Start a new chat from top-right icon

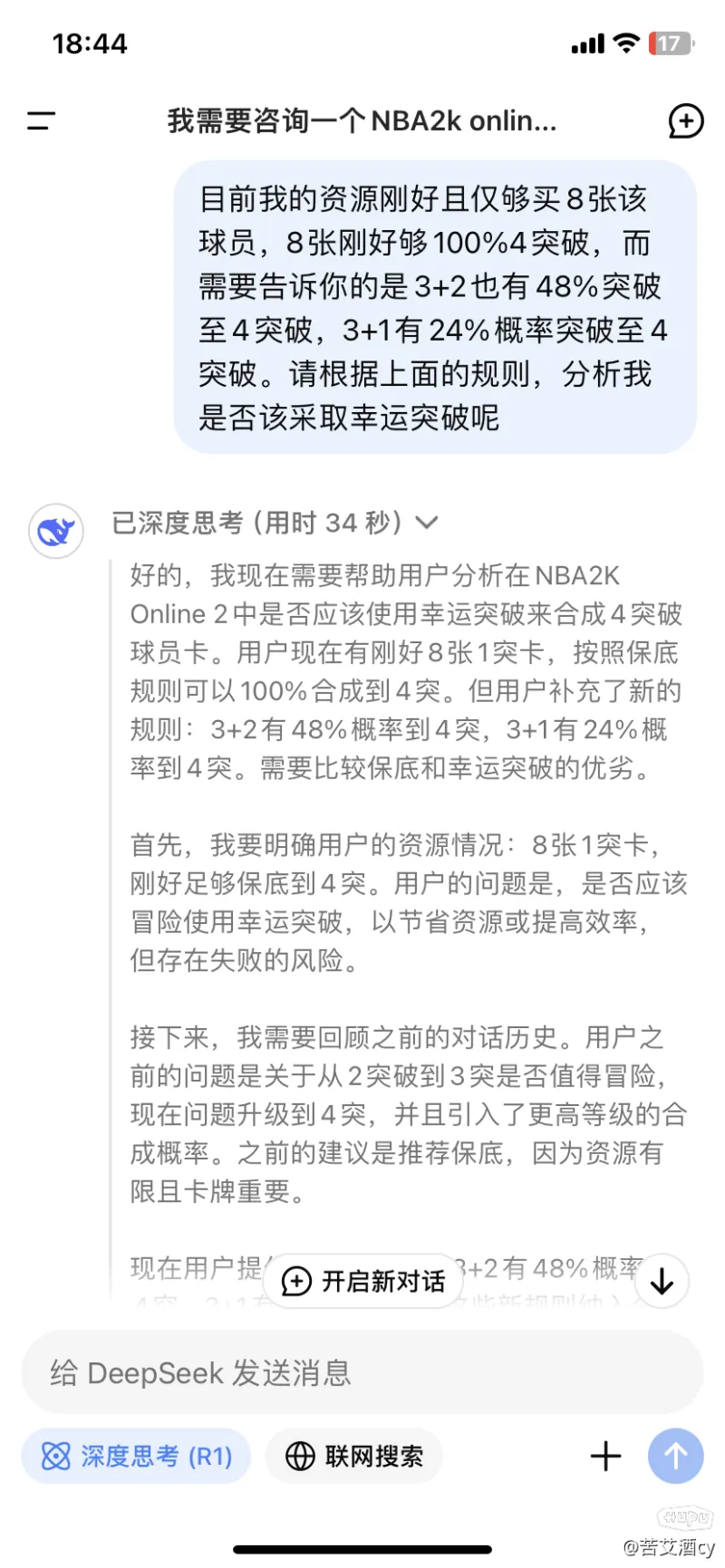685,120
